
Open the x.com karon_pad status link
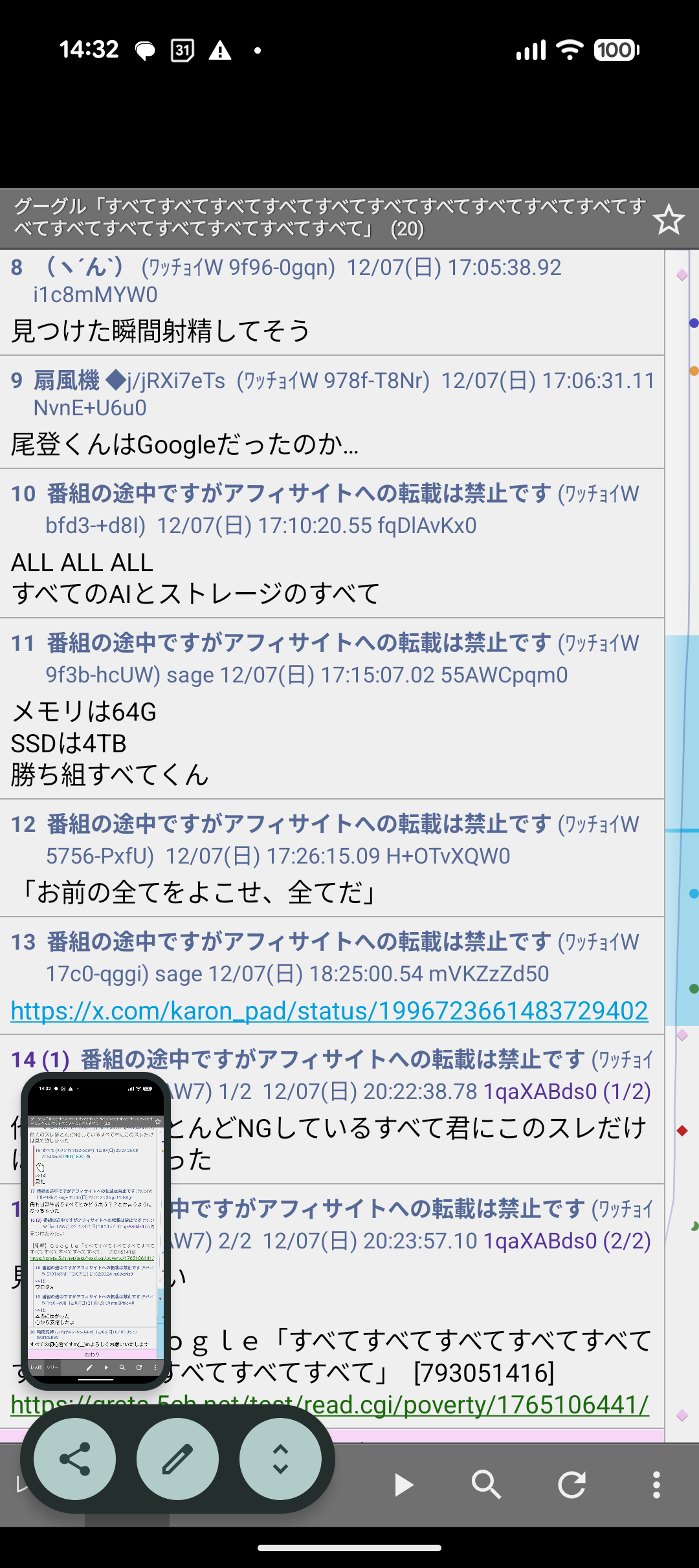point(329,1010)
